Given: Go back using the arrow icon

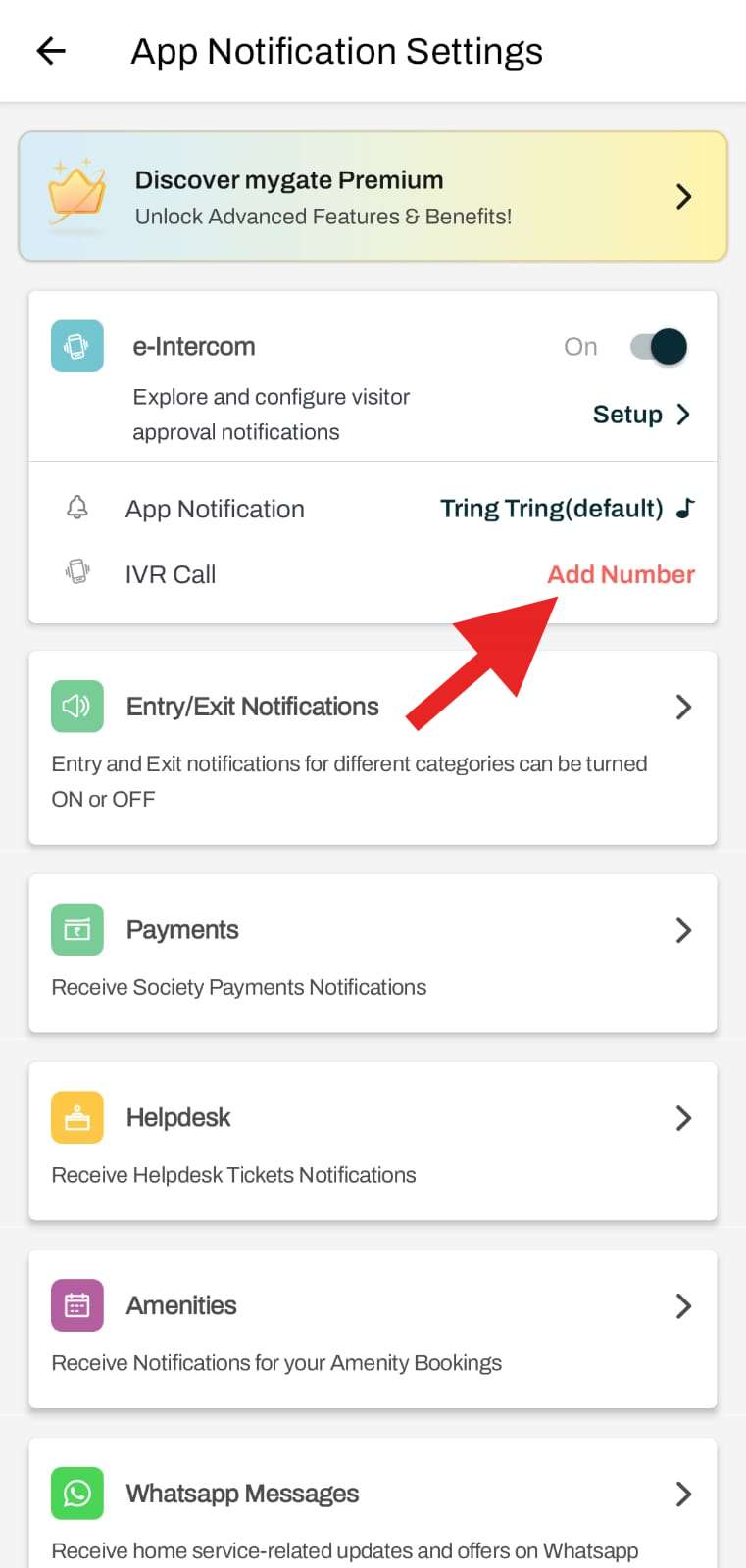Looking at the screenshot, I should [51, 51].
